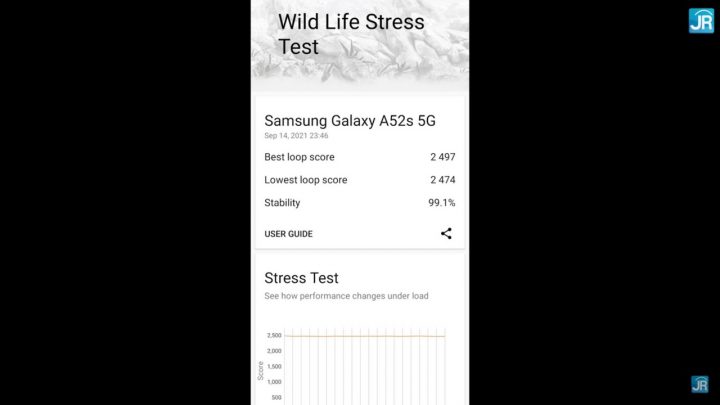Open the USER GUIDE link
The image size is (720, 405).
pyautogui.click(x=288, y=234)
